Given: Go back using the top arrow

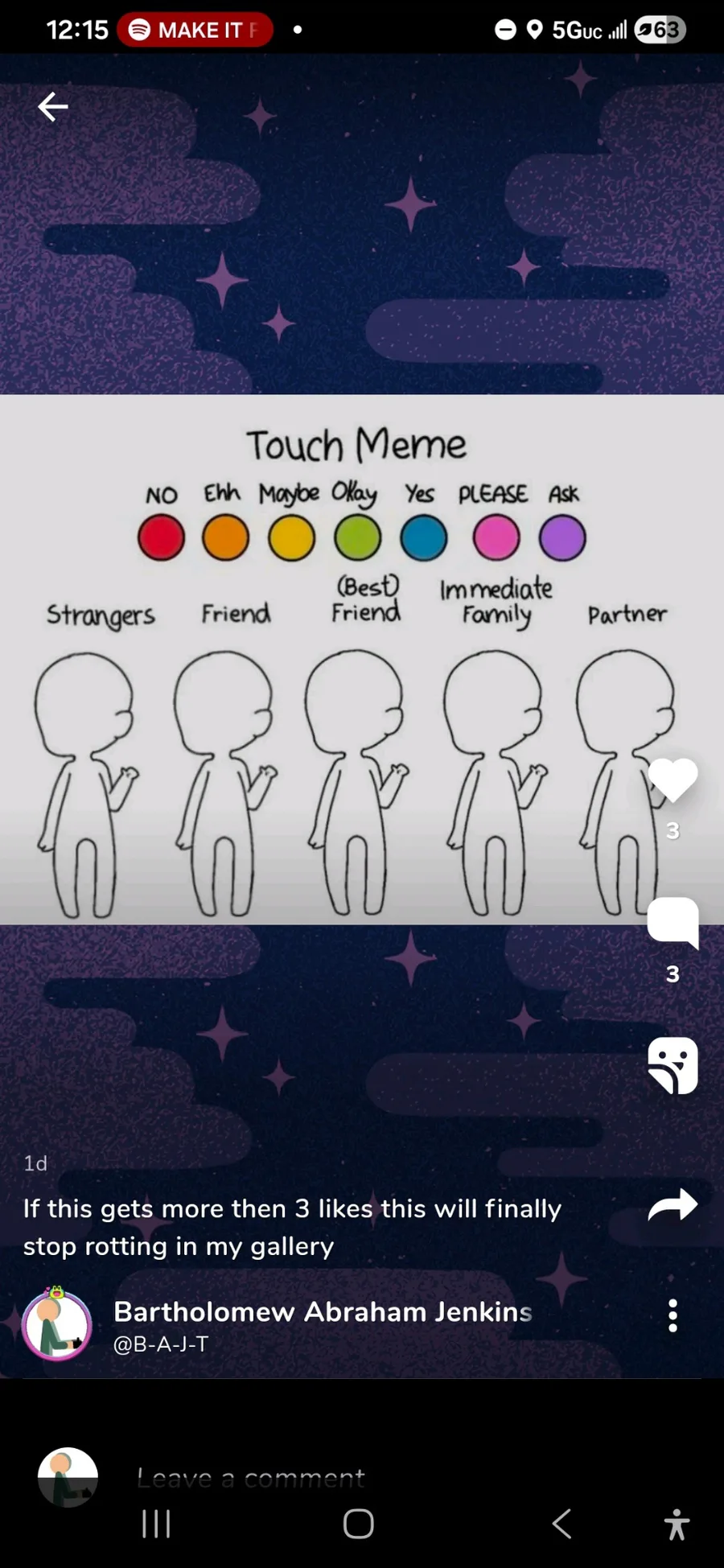Looking at the screenshot, I should 53,106.
